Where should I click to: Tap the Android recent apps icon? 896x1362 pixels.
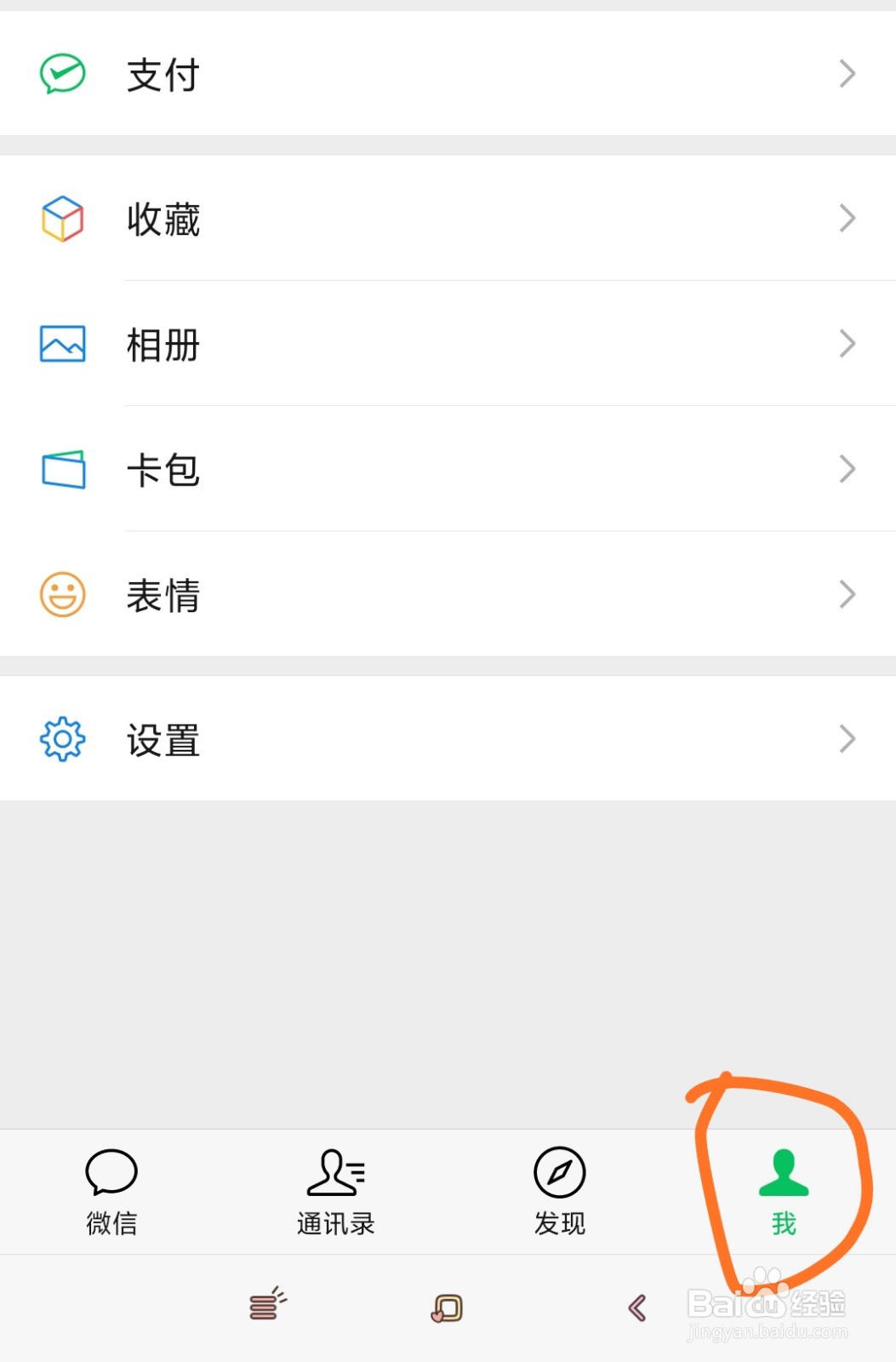pos(266,1305)
